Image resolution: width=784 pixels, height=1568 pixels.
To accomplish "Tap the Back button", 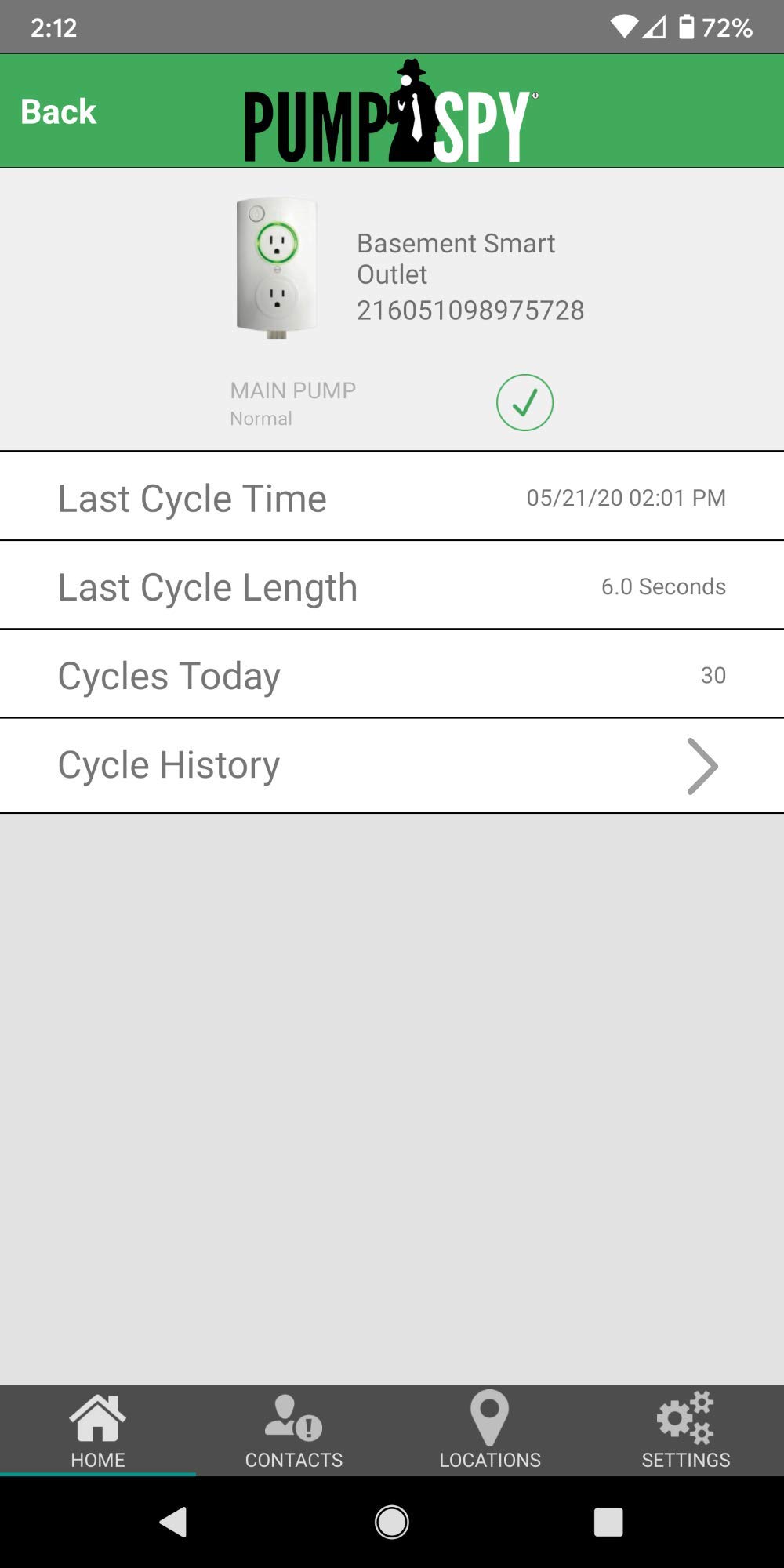I will (x=58, y=111).
